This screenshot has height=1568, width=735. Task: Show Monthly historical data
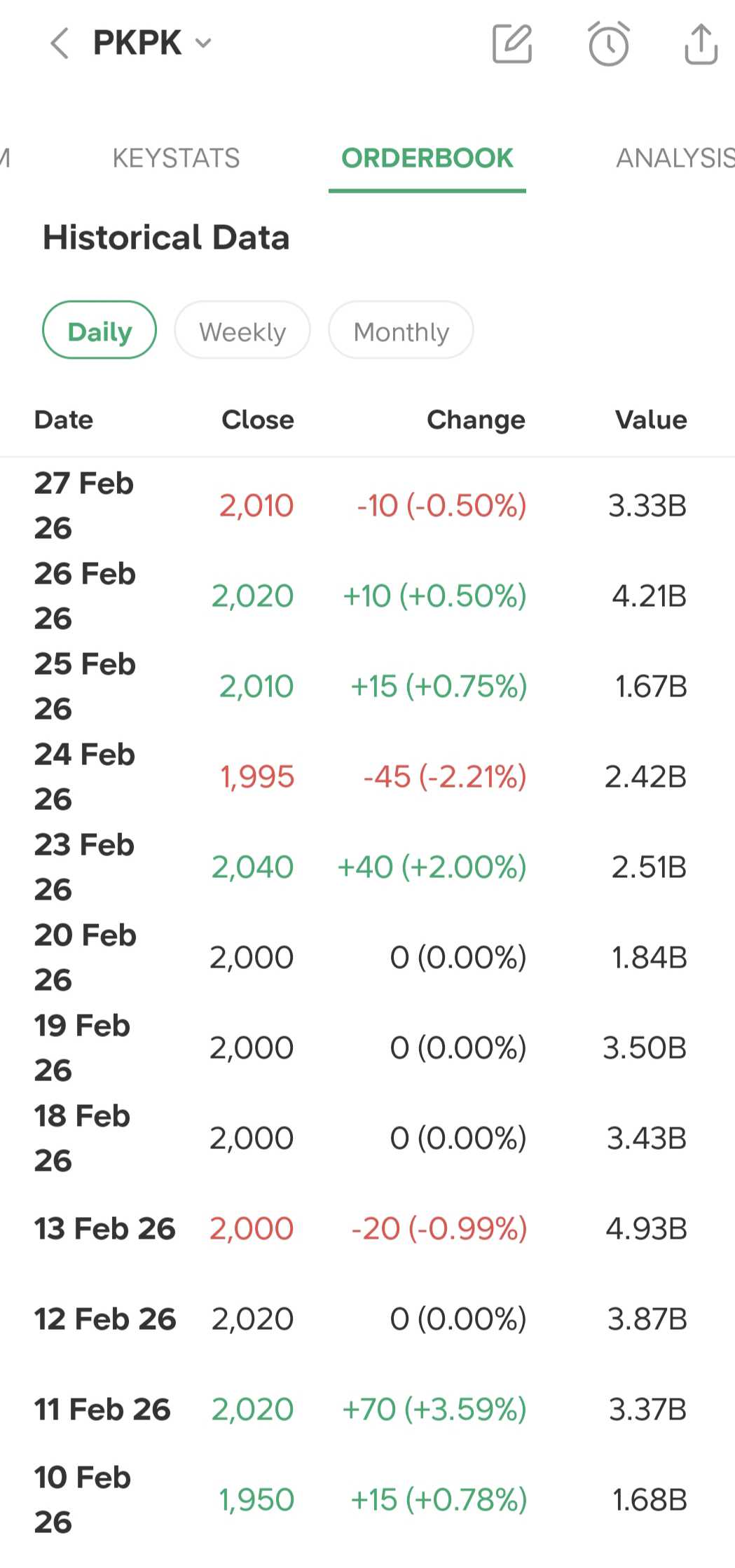pos(401,331)
